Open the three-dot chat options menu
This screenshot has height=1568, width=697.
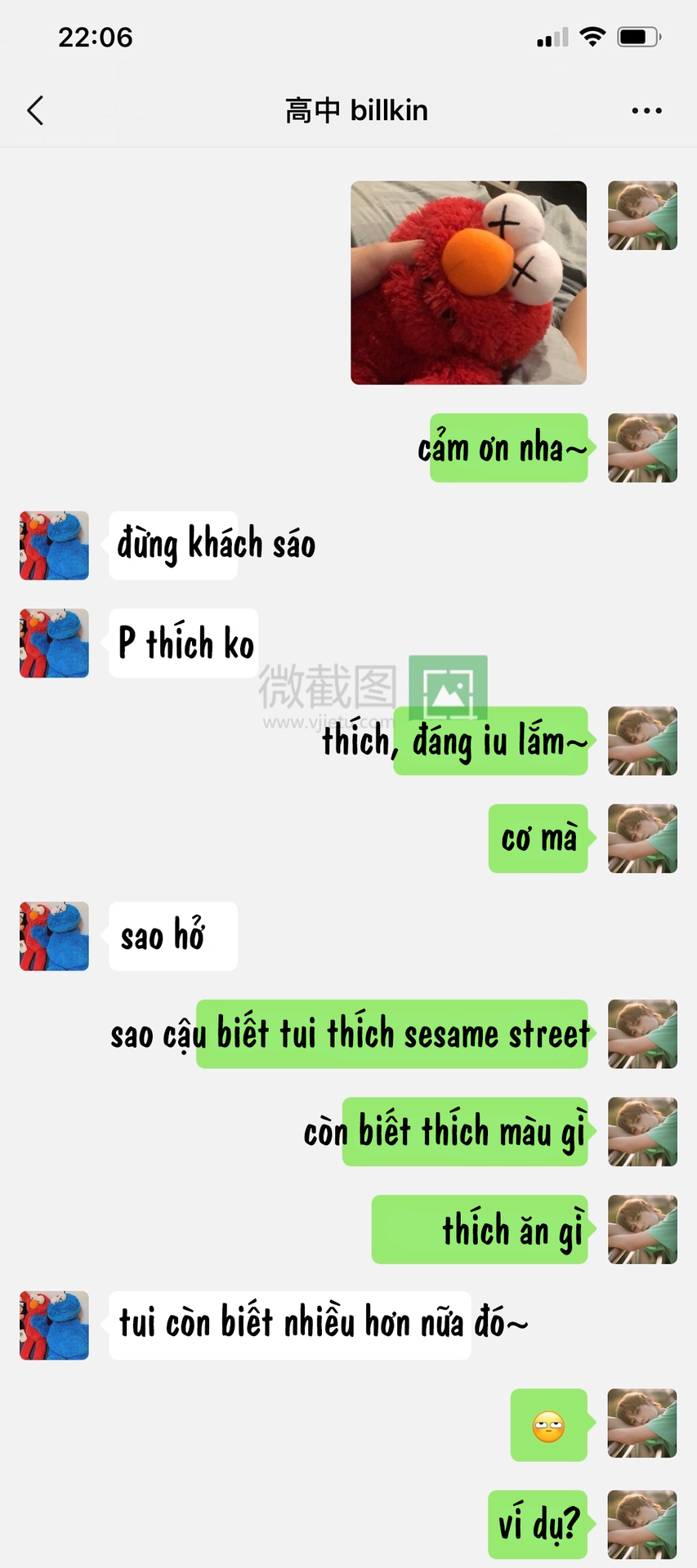point(646,110)
